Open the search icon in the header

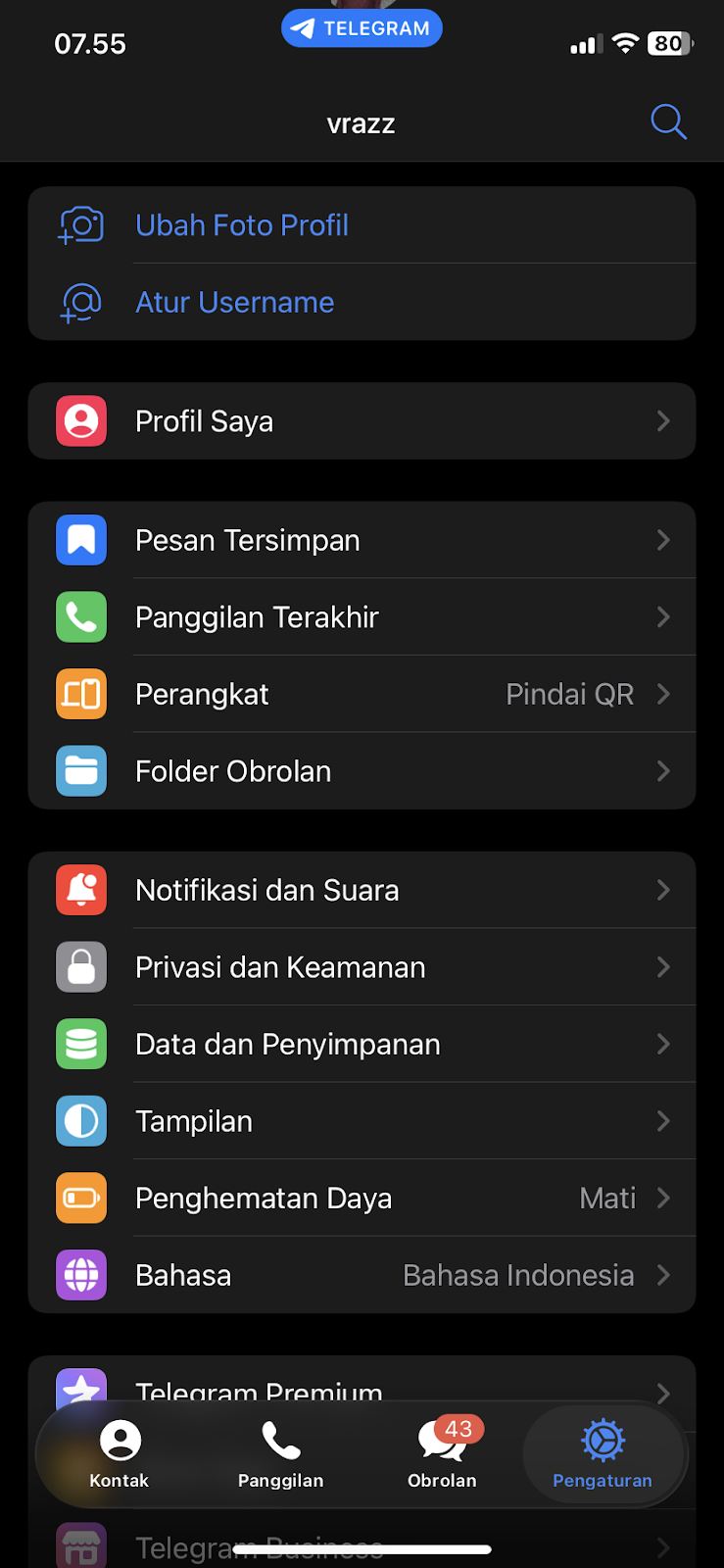668,122
